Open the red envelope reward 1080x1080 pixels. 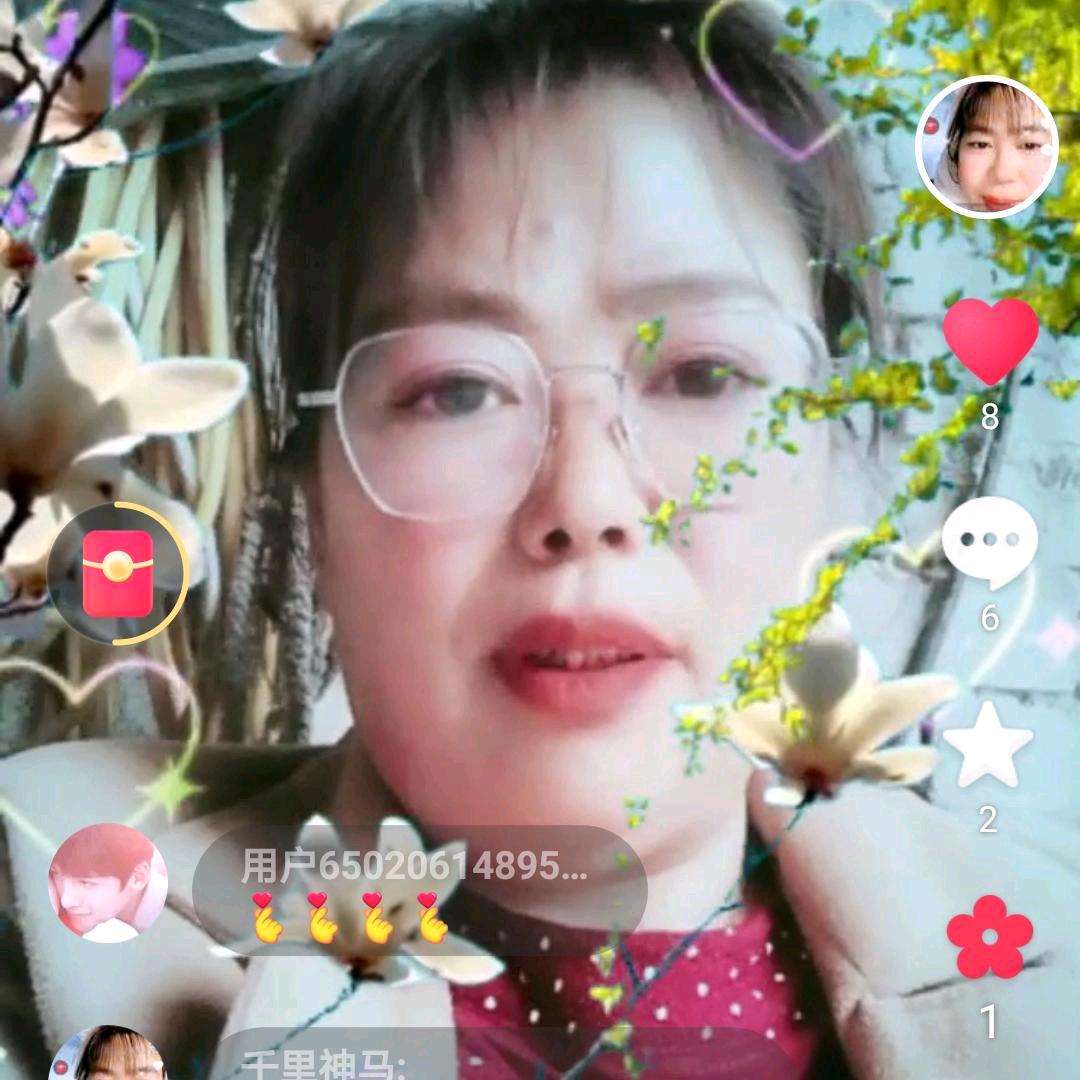coord(118,573)
